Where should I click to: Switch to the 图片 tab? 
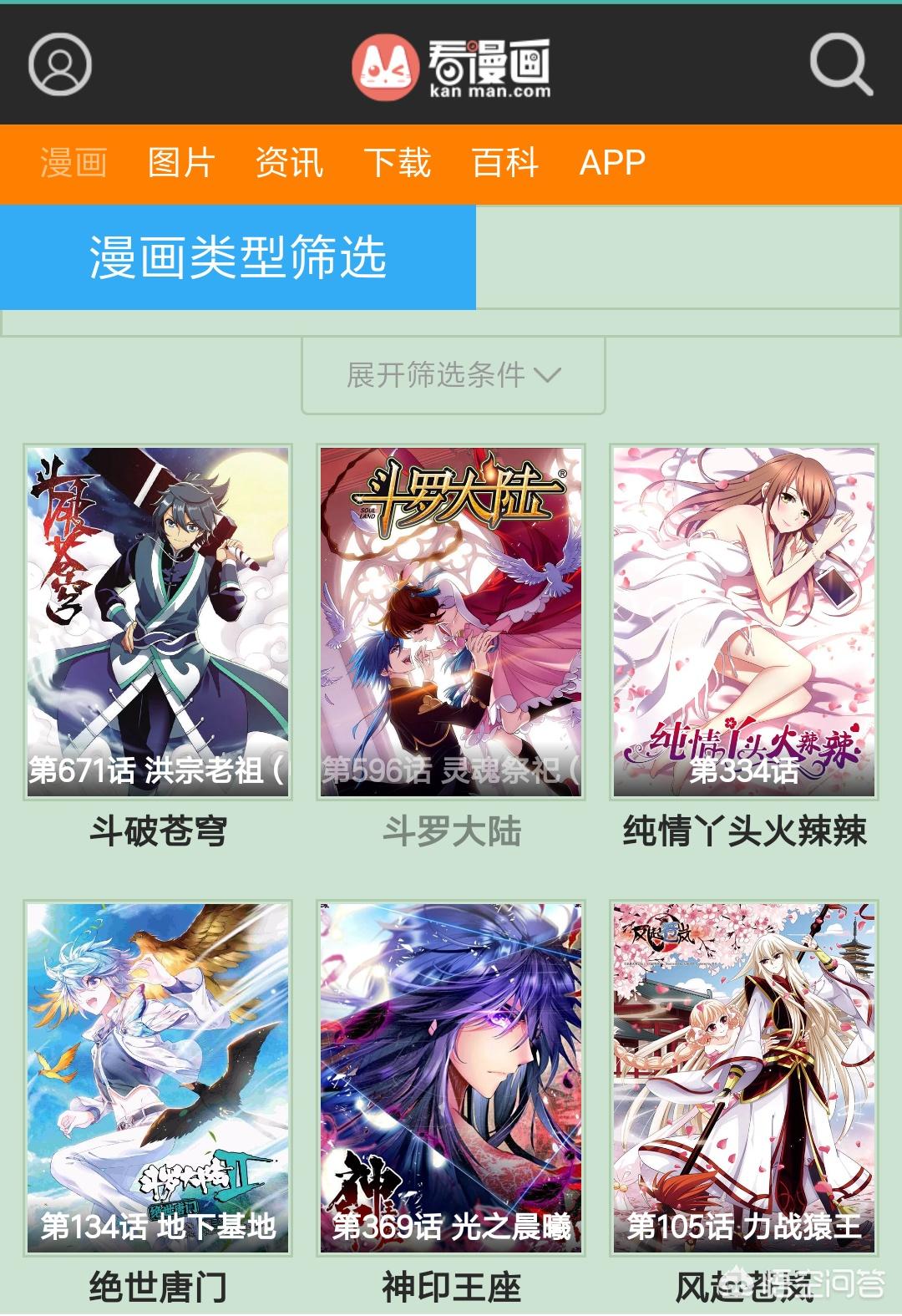click(181, 162)
